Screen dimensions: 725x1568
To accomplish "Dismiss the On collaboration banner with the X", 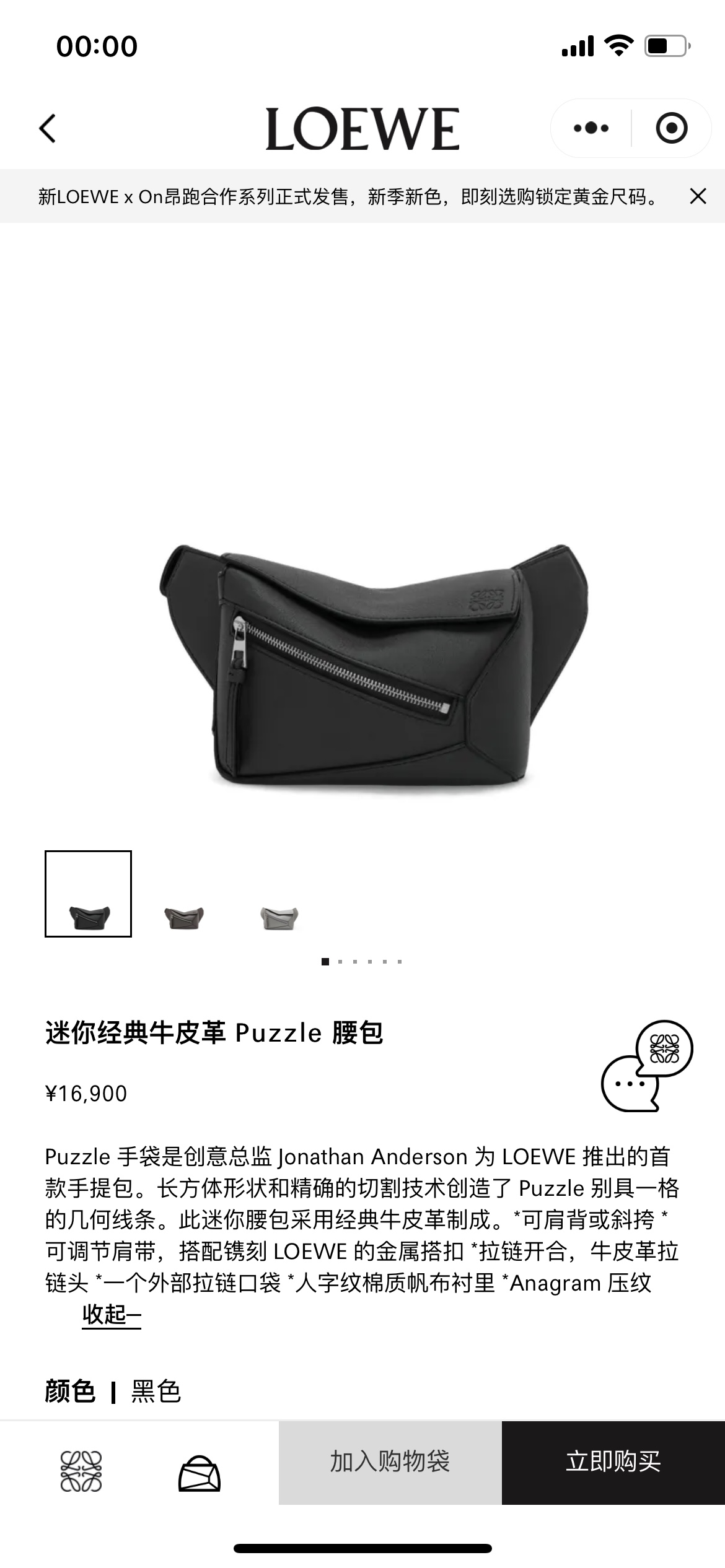I will (x=697, y=195).
